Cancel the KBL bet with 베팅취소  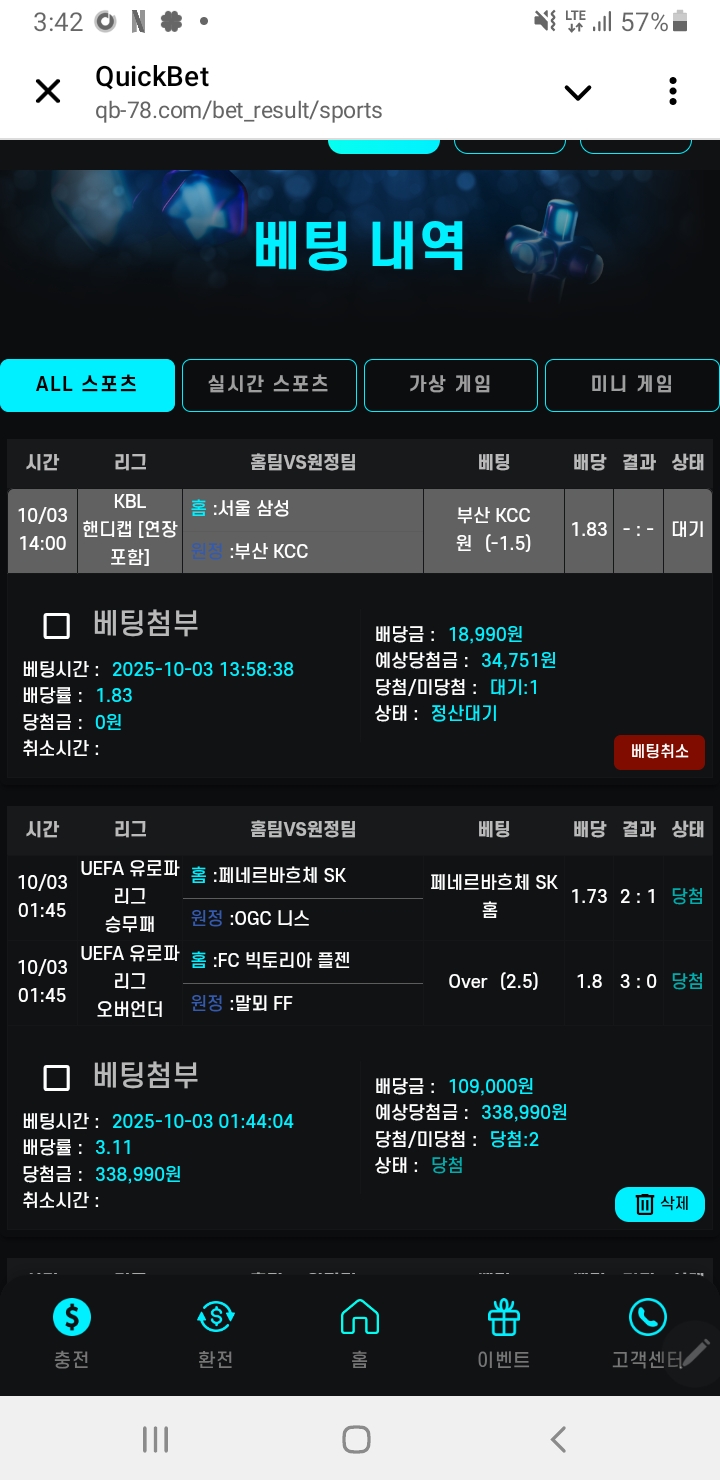tap(659, 752)
